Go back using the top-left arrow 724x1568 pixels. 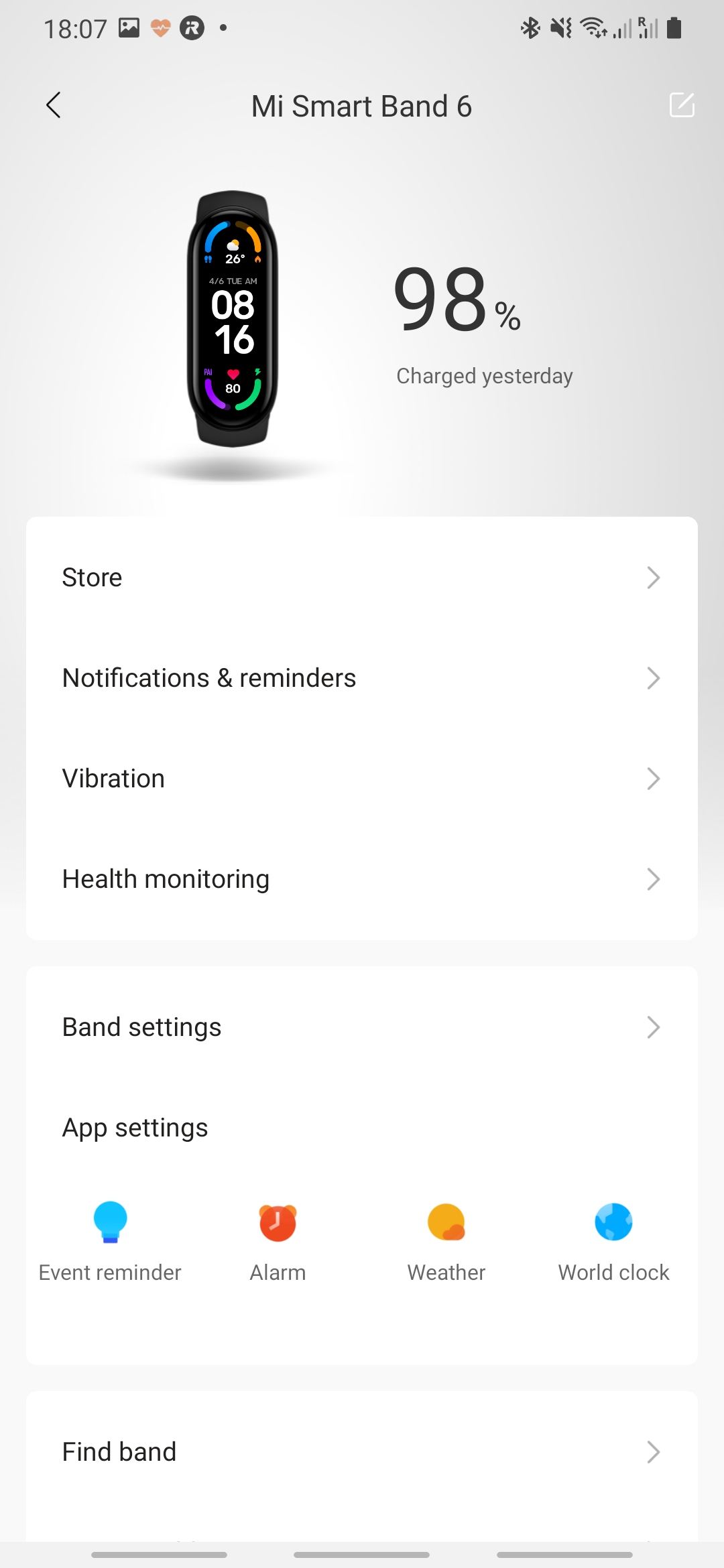[x=54, y=105]
